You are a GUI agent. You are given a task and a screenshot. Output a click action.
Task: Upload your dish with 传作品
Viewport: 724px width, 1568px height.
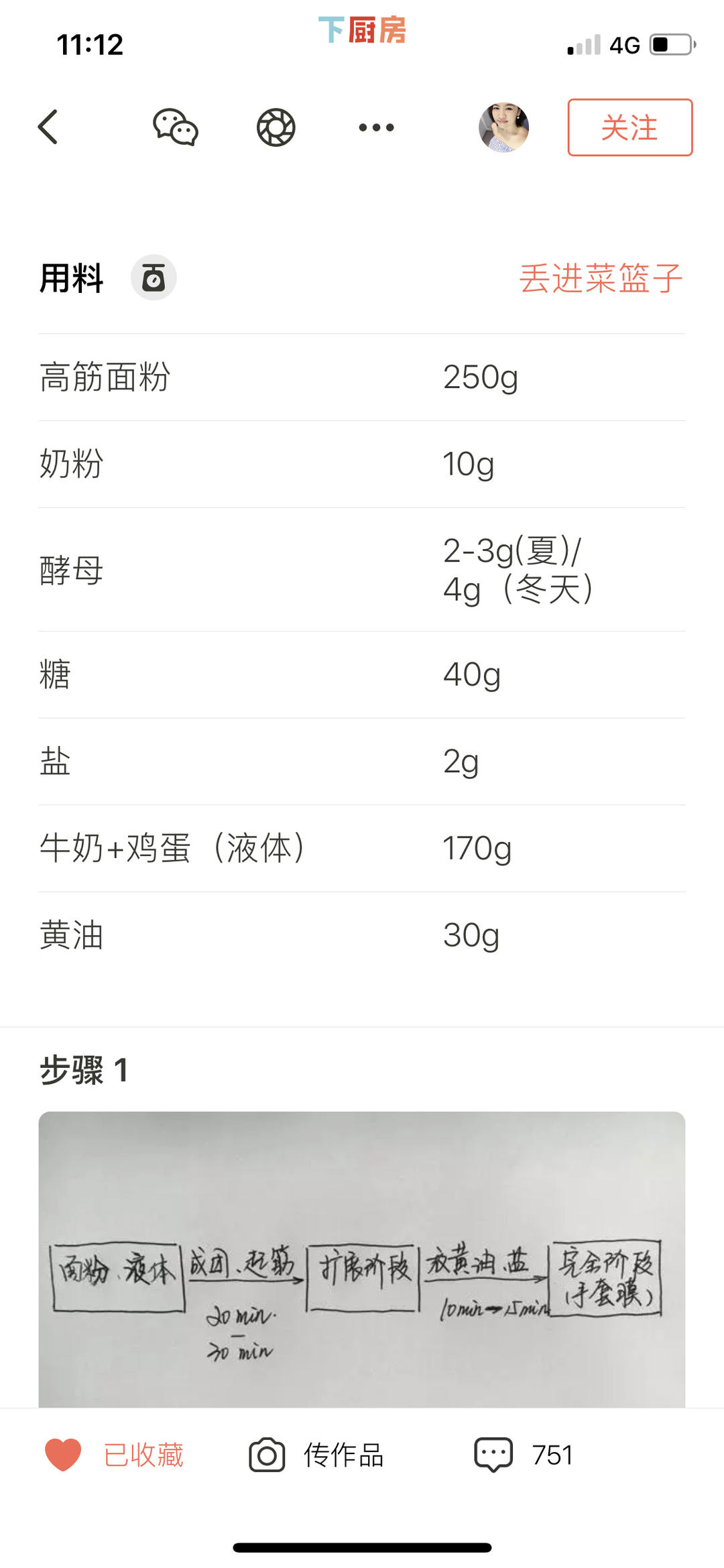316,1455
